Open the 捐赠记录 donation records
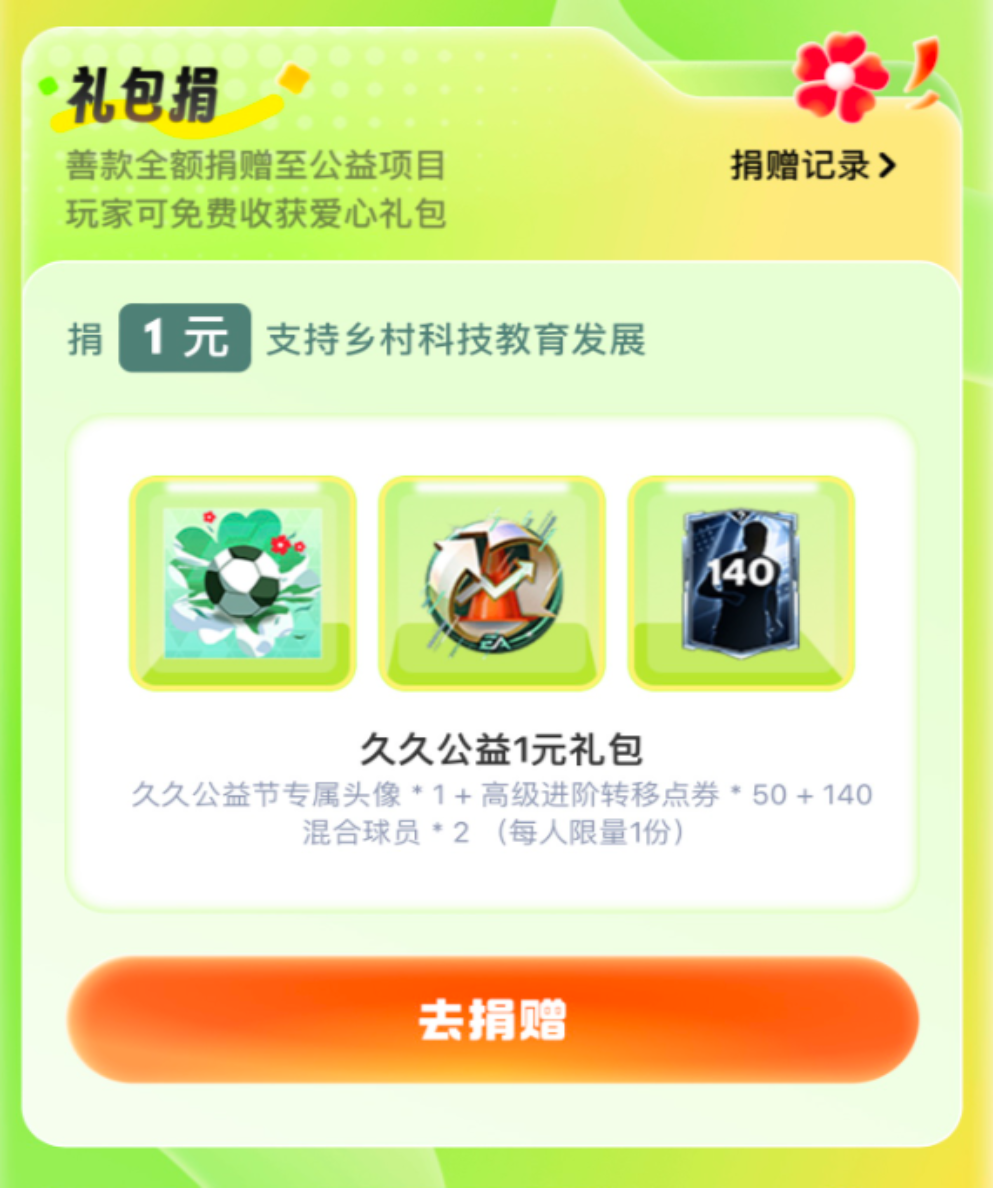994x1188 pixels. pos(812,166)
